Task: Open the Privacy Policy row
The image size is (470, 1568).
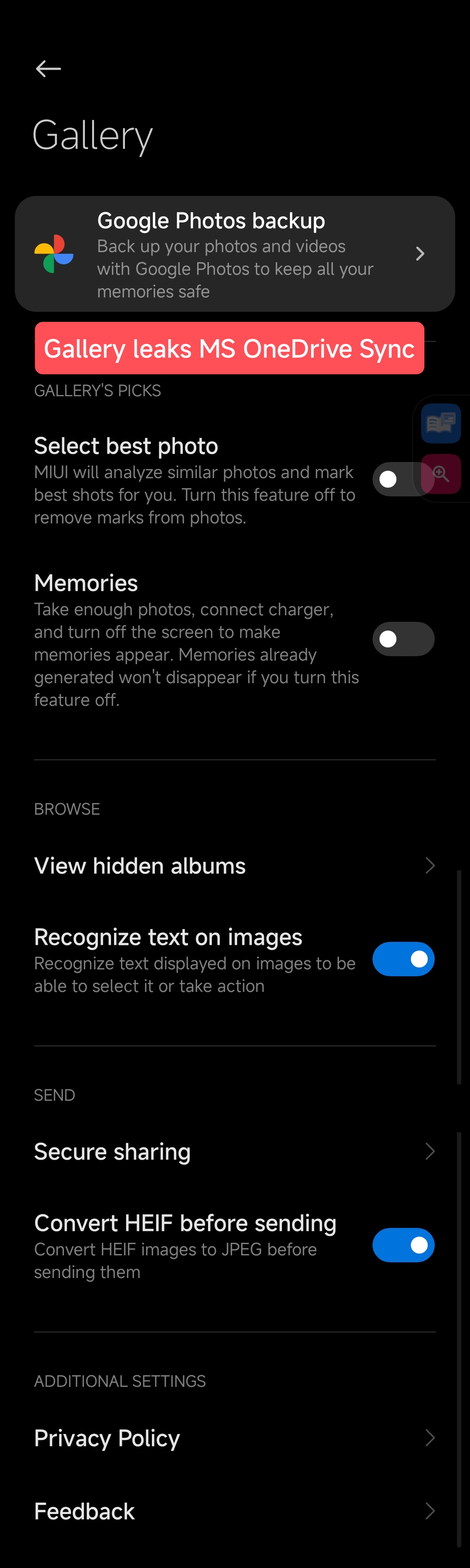Action: click(235, 1438)
